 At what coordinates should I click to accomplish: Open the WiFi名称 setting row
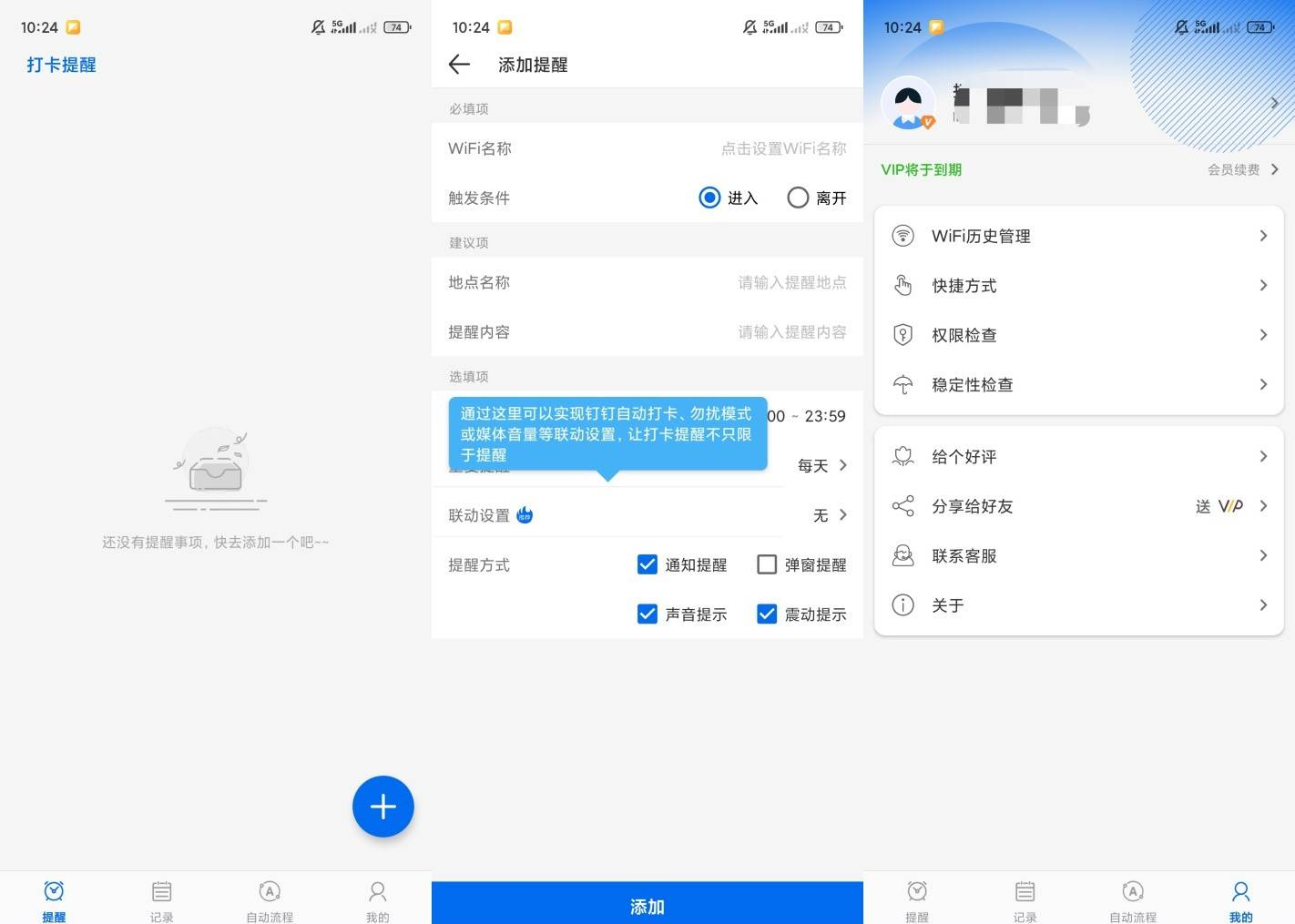[647, 148]
